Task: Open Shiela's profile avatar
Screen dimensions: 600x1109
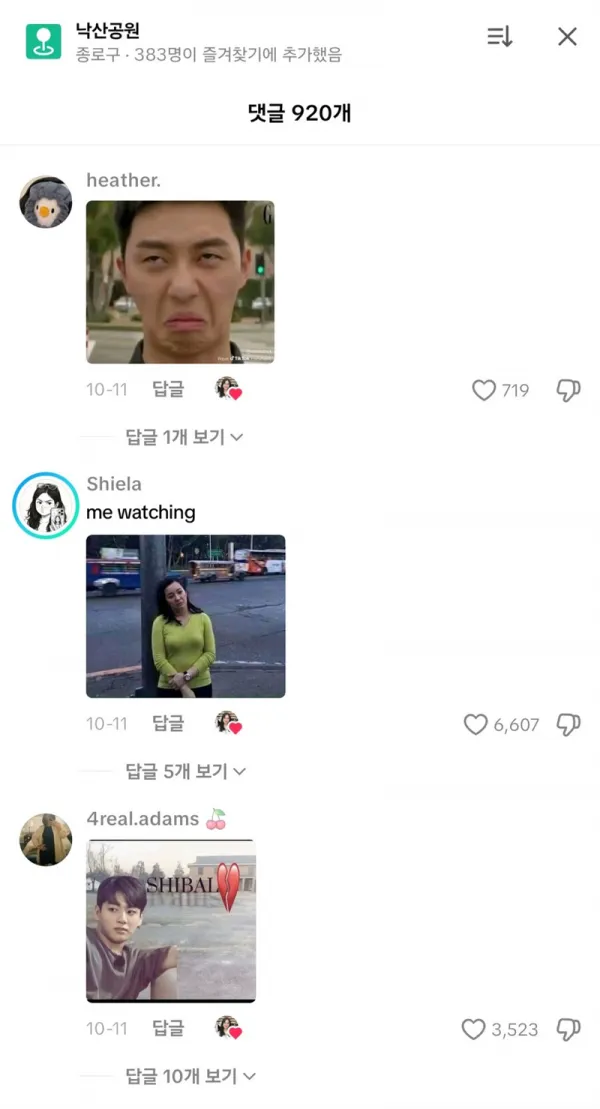Action: click(46, 505)
